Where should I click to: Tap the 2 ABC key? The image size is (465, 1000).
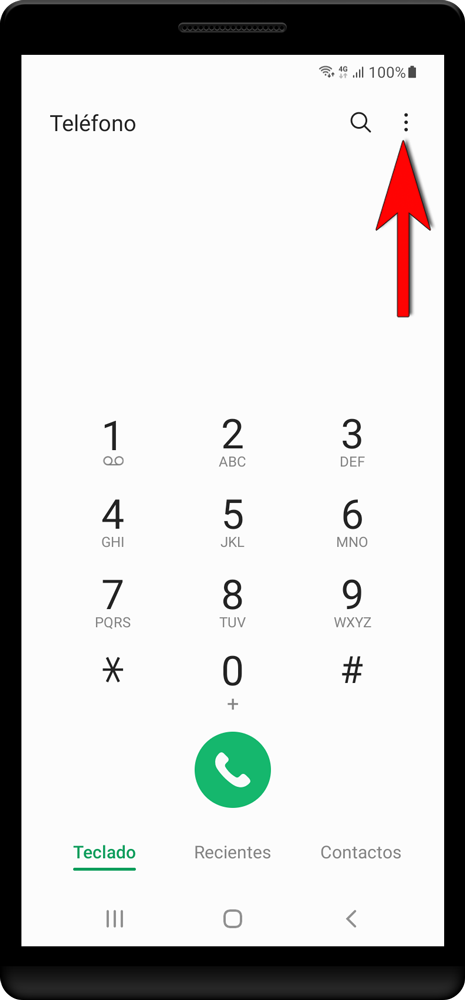[232, 443]
